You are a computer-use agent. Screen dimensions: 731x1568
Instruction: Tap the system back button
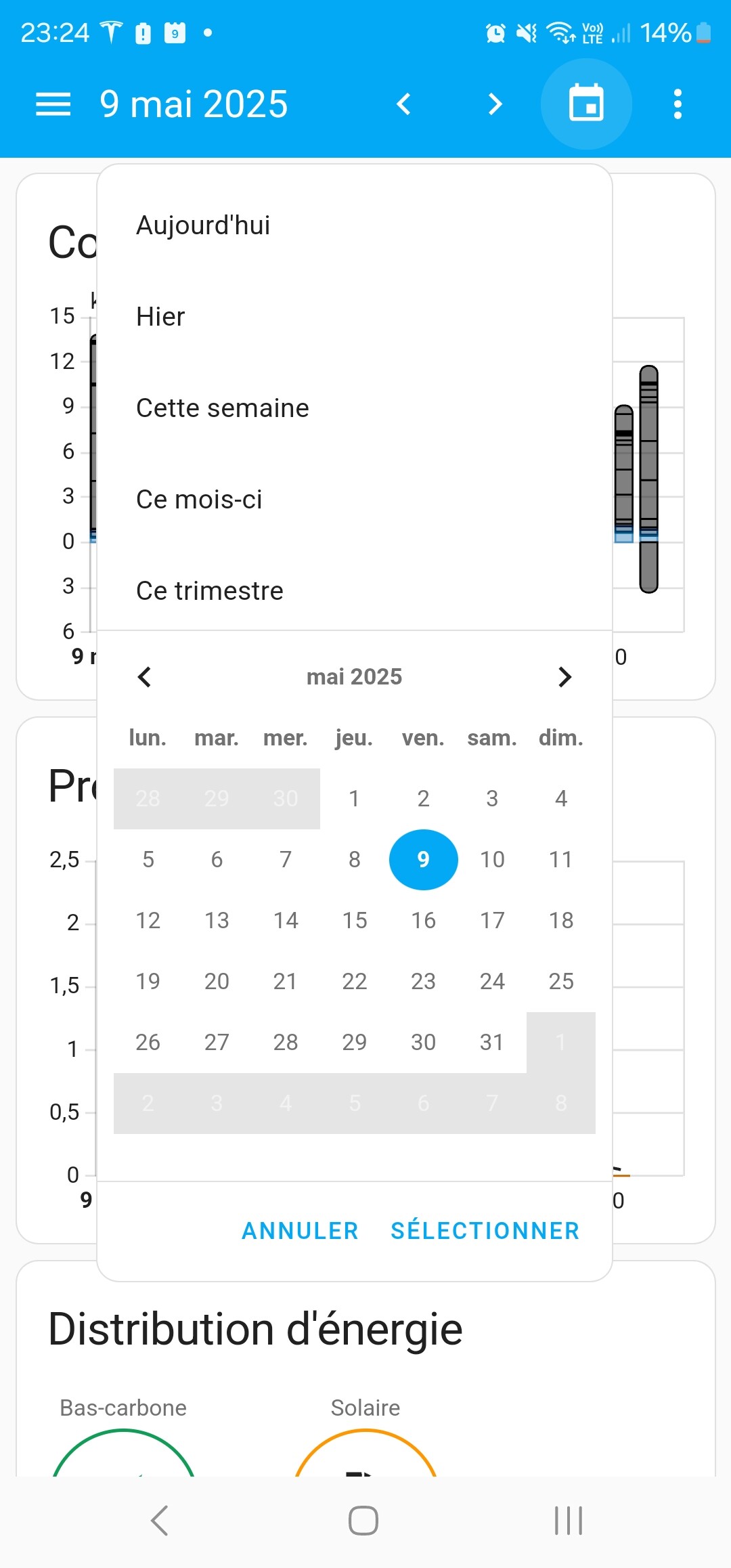[160, 1521]
